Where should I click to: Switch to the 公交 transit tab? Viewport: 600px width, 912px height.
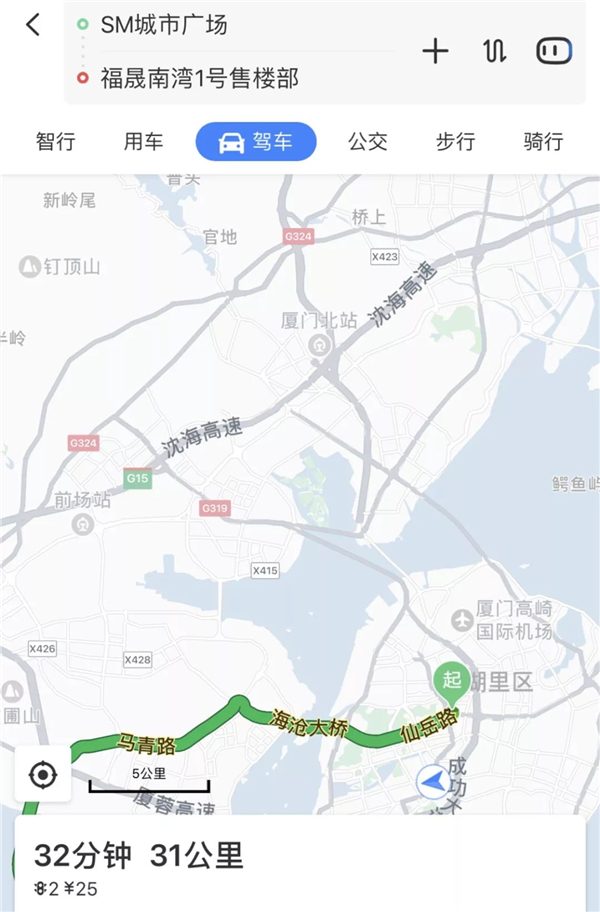click(367, 142)
